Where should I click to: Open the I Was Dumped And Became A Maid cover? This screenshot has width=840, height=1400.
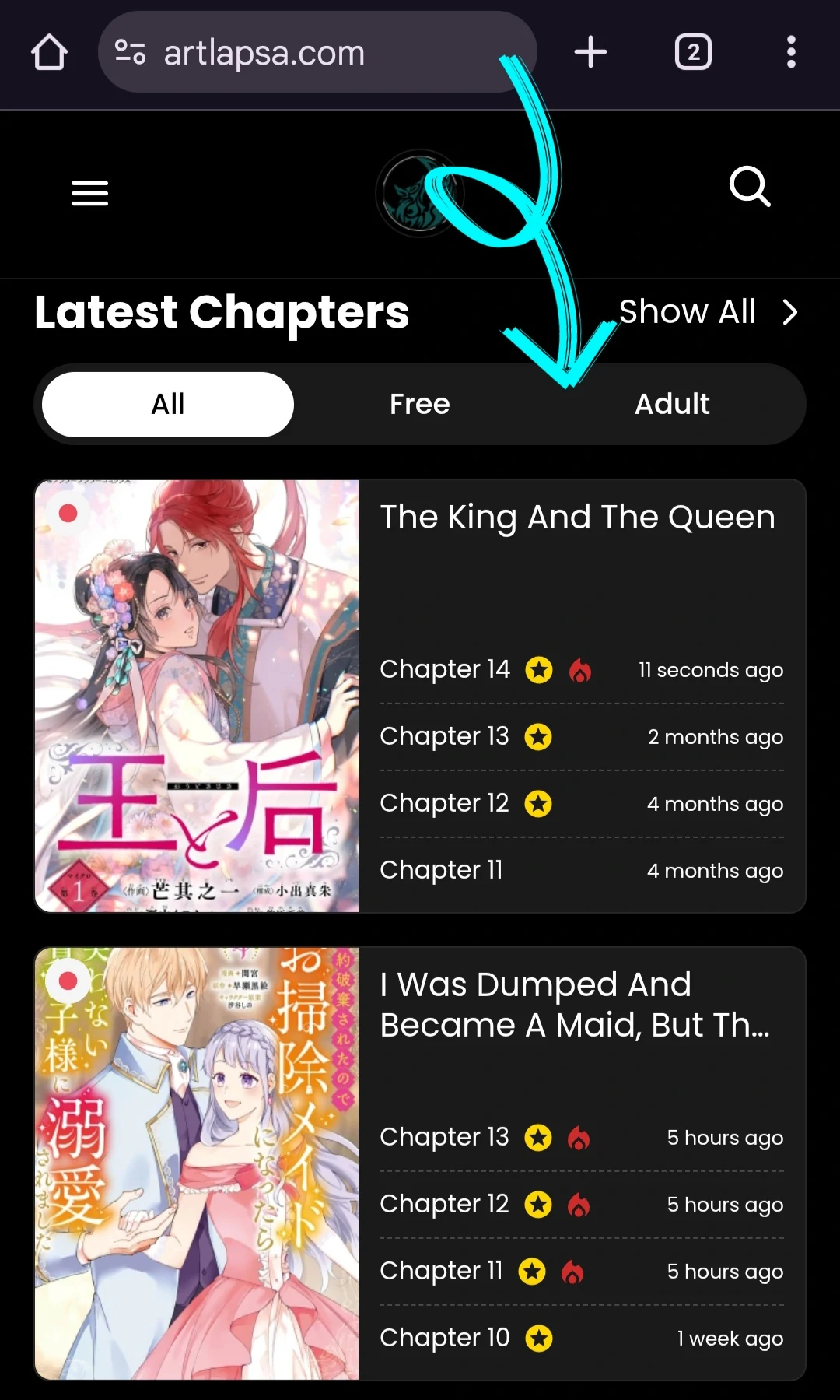pos(197,1163)
